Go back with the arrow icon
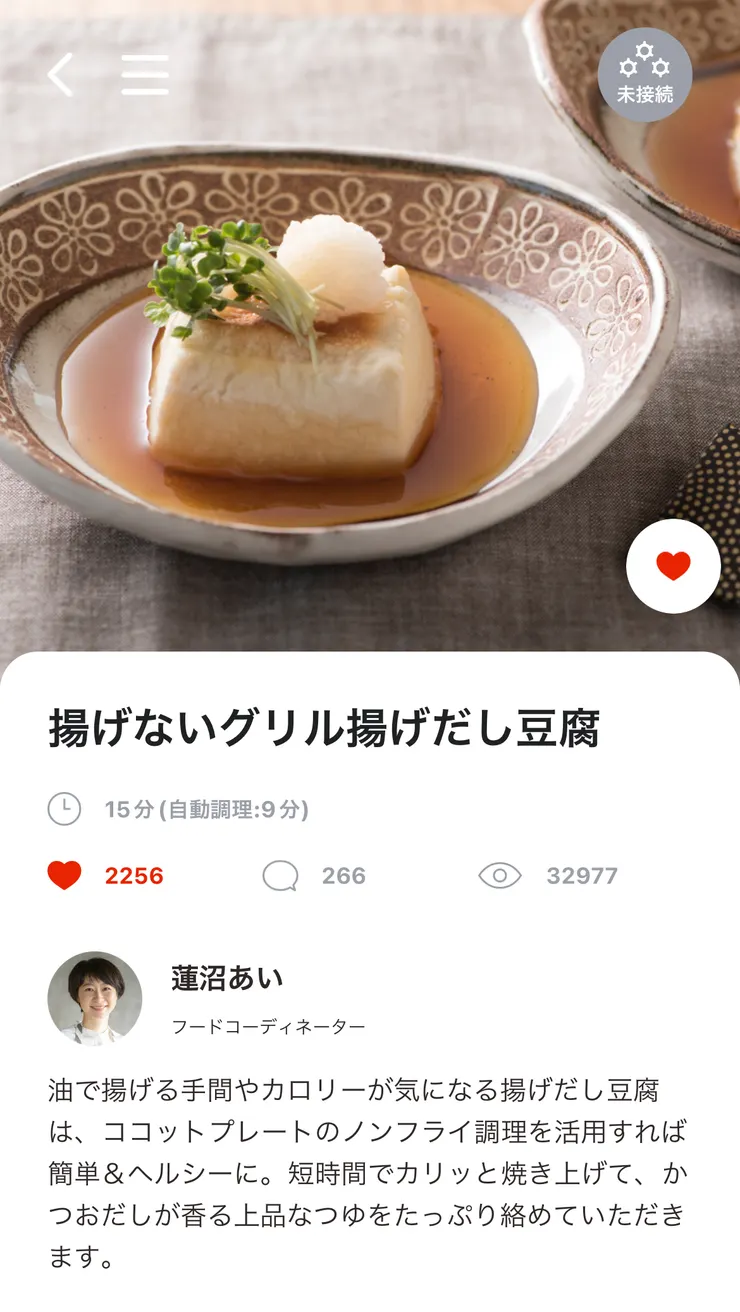 point(61,75)
